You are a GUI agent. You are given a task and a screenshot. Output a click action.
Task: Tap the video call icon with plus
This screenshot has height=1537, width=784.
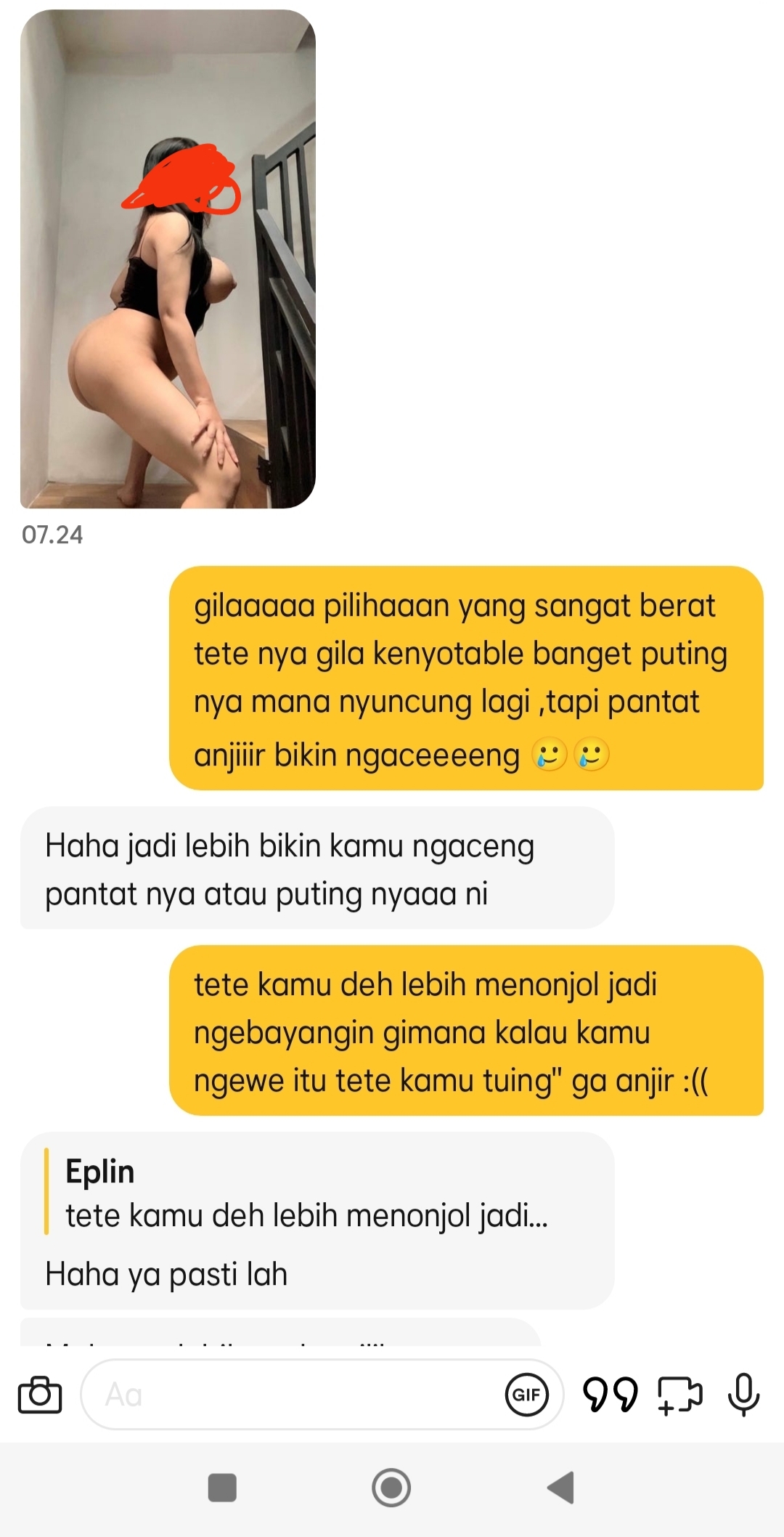pyautogui.click(x=679, y=1396)
